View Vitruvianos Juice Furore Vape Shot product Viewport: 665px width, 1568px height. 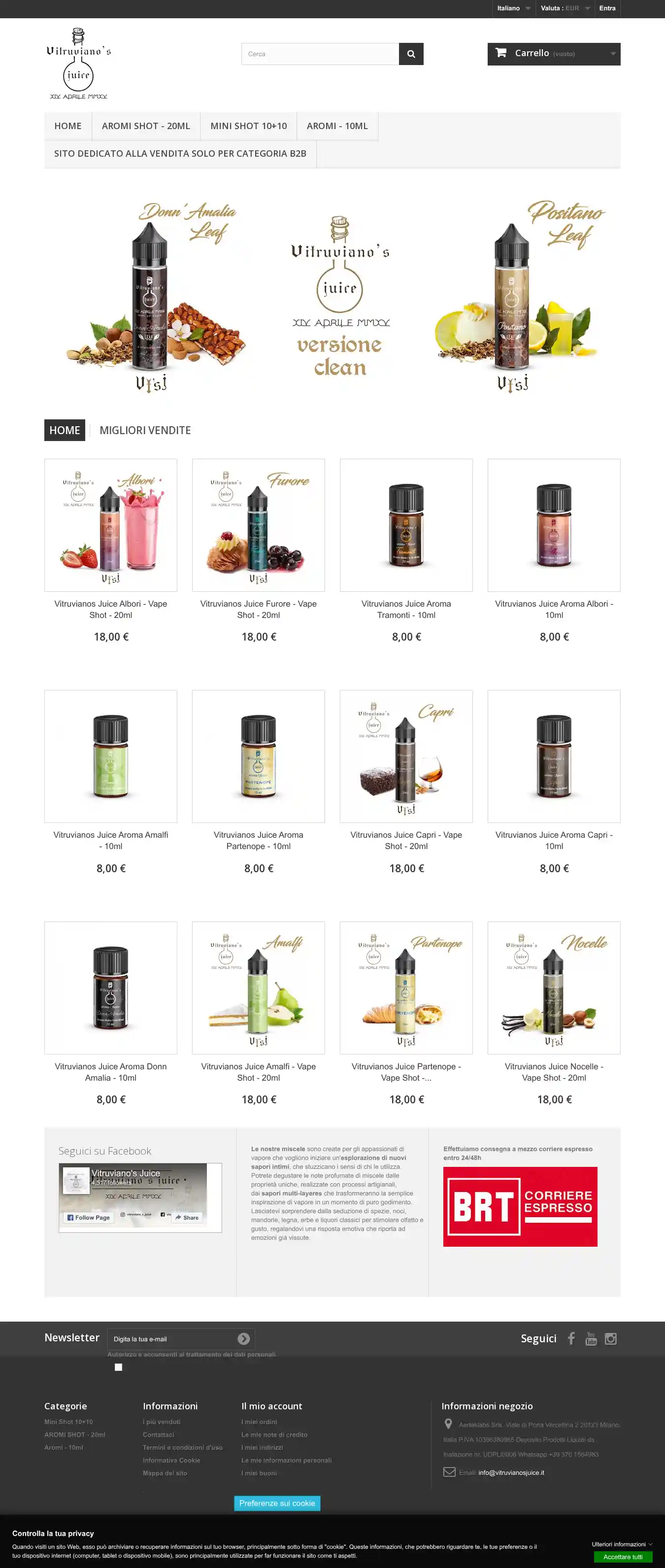[259, 609]
